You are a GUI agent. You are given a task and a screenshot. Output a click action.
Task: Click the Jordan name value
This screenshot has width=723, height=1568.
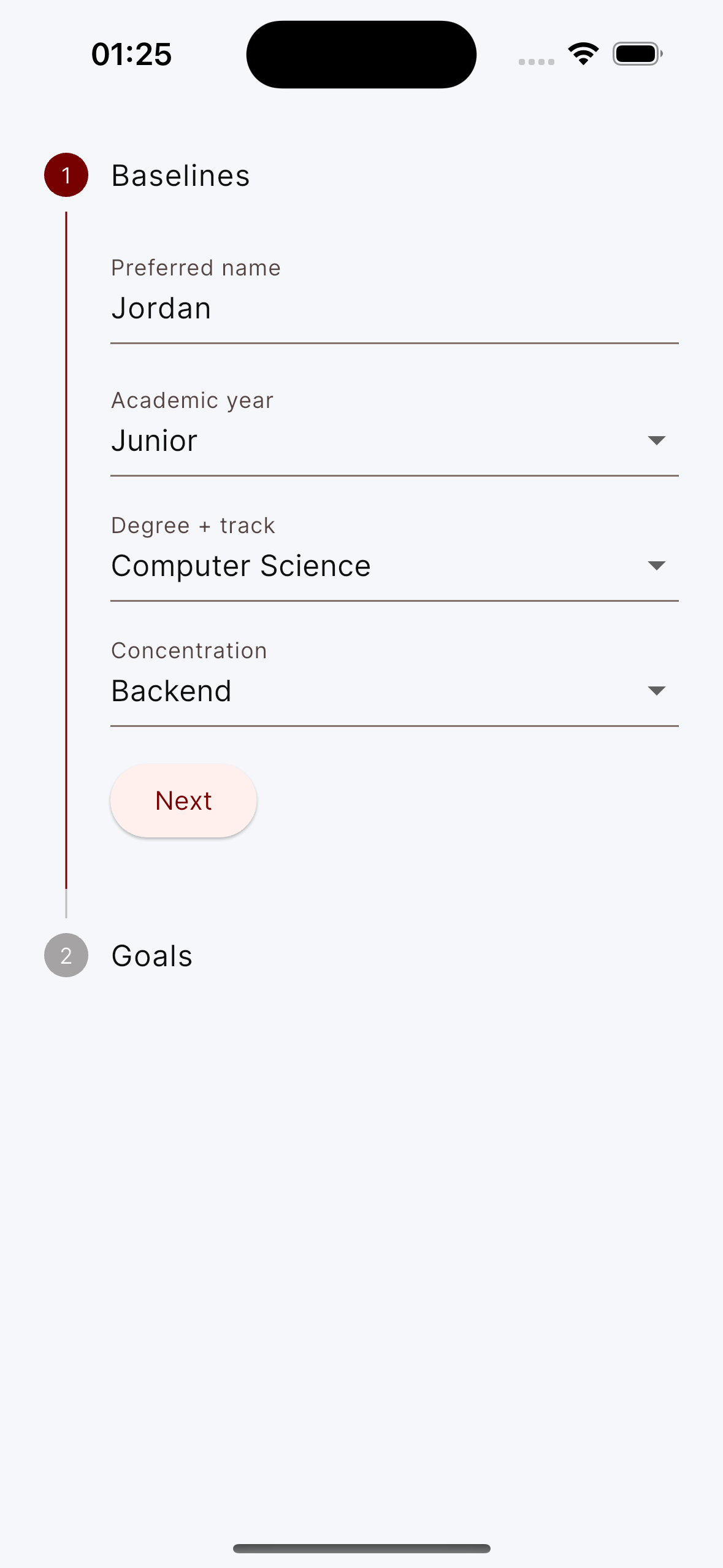point(161,308)
